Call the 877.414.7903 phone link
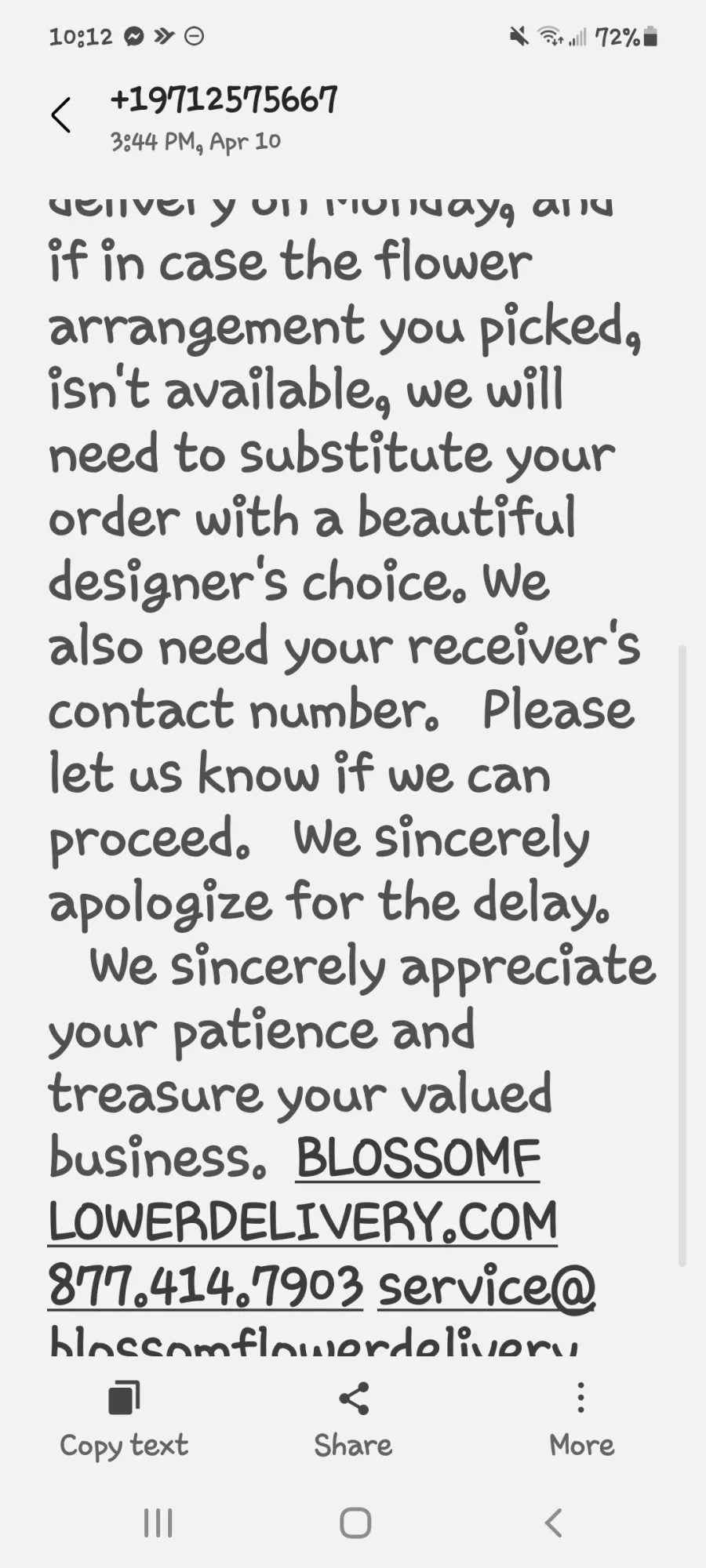The width and height of the screenshot is (706, 1568). coord(206,1286)
